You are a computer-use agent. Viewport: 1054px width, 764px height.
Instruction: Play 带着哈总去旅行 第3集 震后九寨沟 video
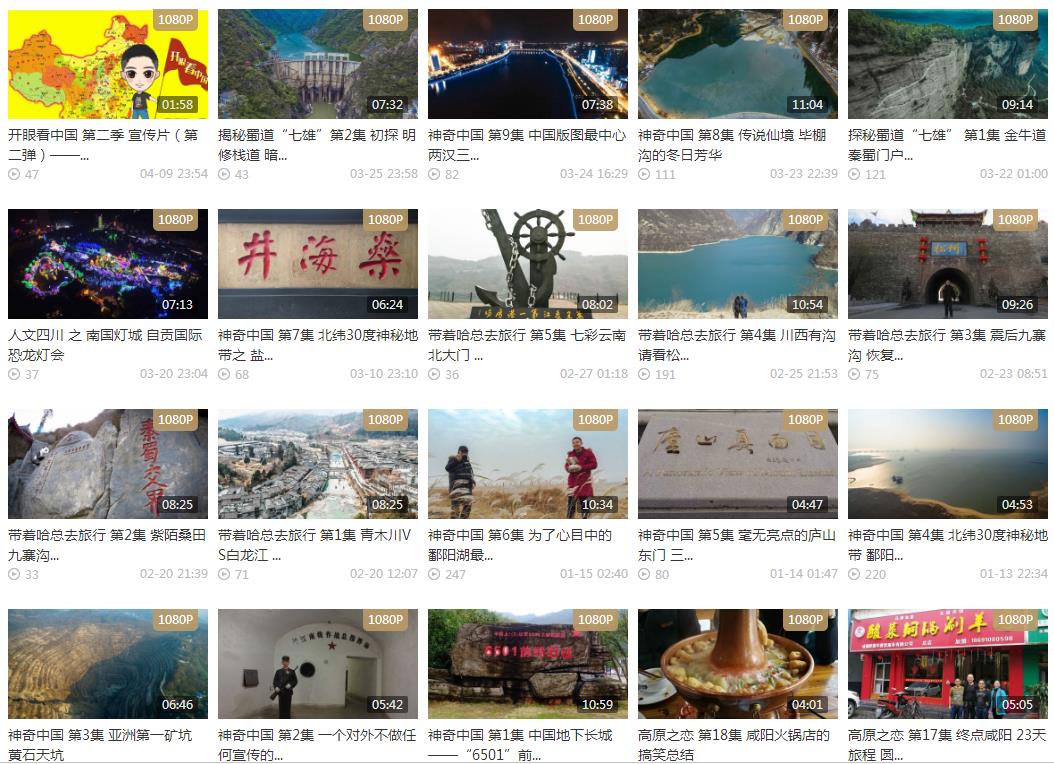tap(948, 265)
